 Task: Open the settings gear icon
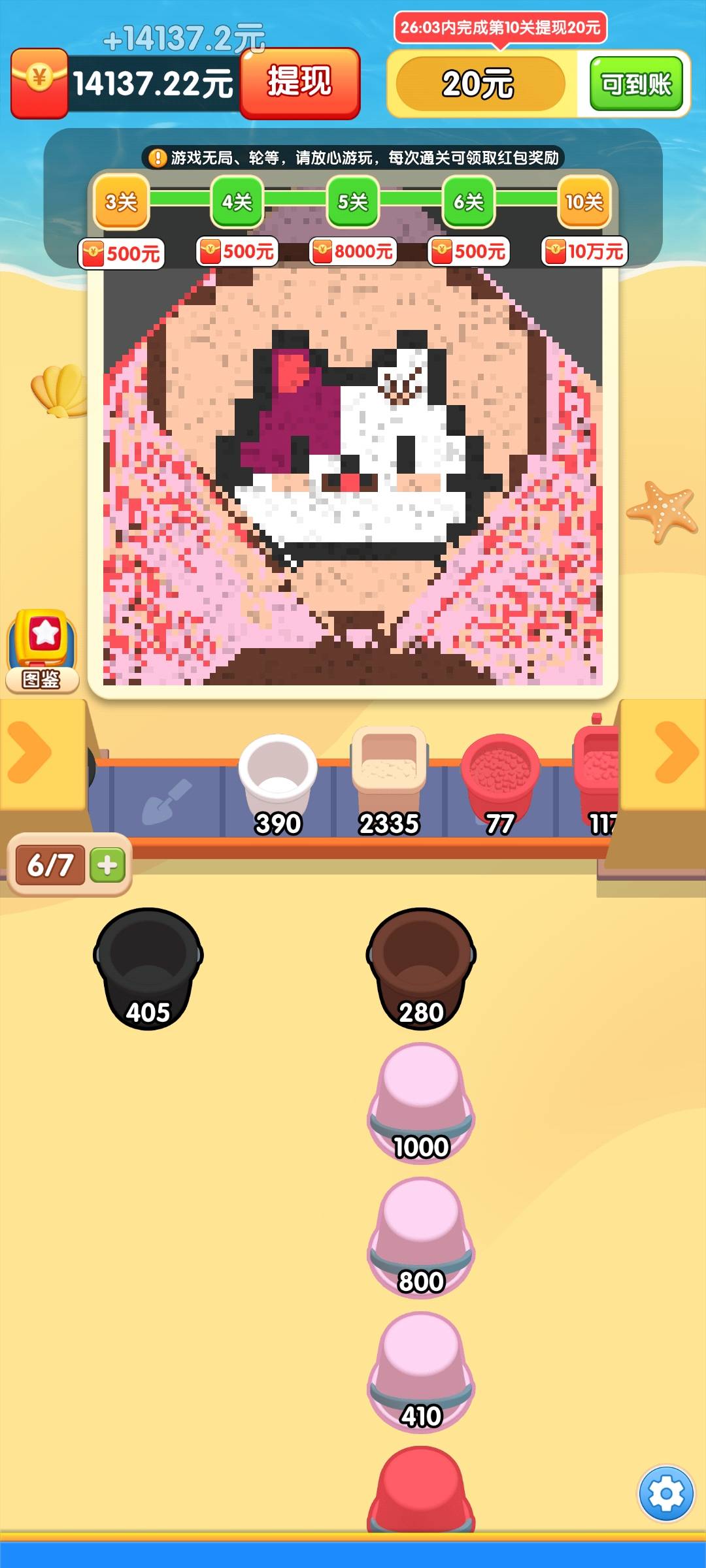click(x=665, y=1494)
